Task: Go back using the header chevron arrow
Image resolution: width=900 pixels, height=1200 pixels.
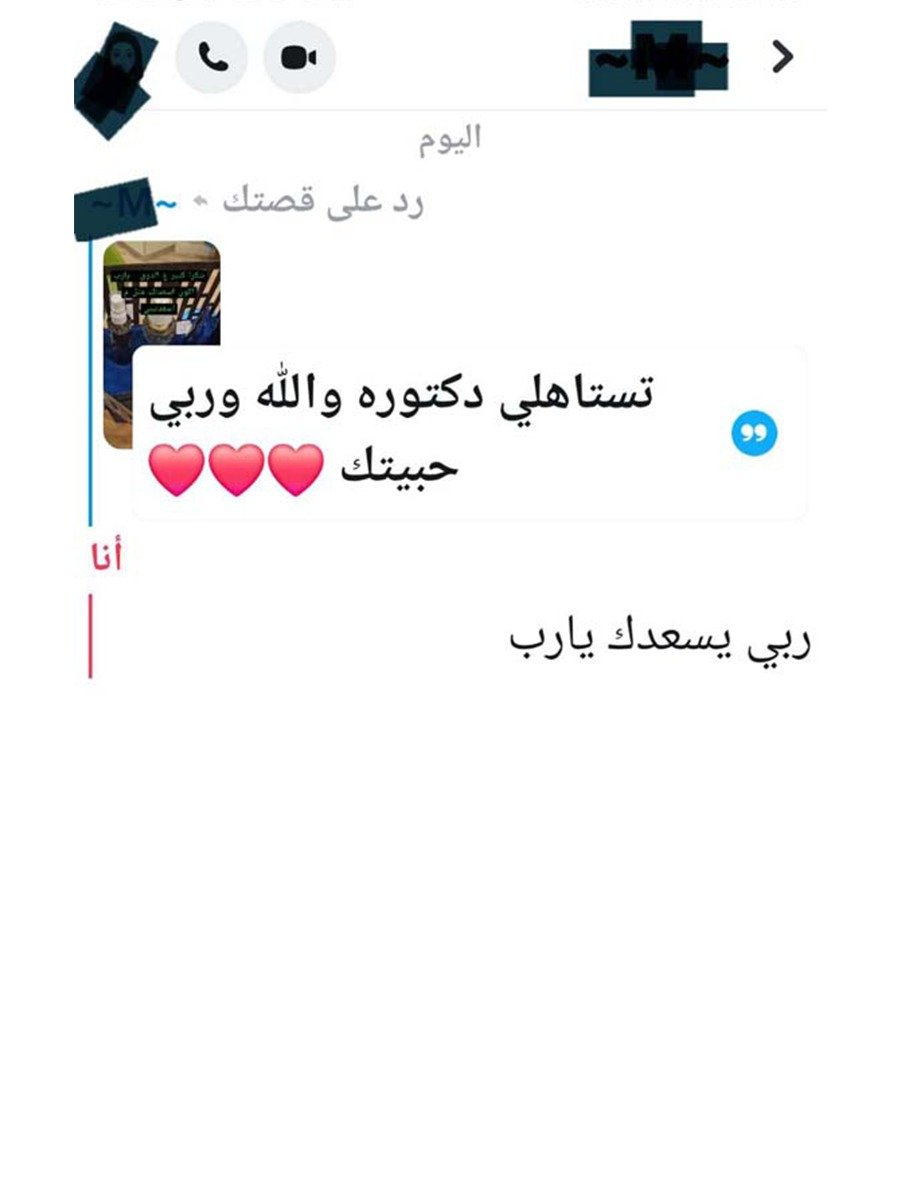Action: (782, 58)
